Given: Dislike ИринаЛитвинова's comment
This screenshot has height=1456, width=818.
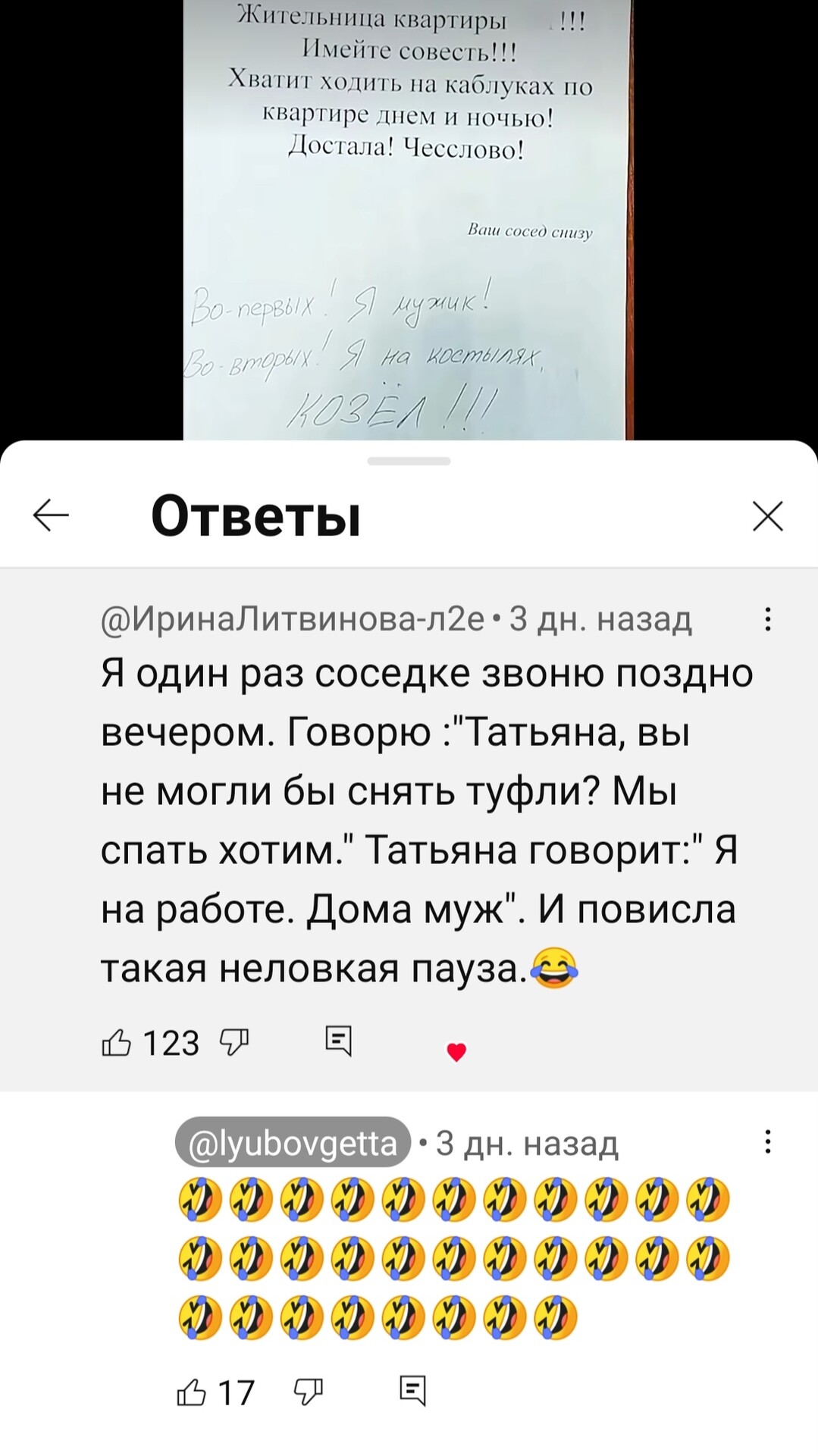Looking at the screenshot, I should click(233, 1043).
